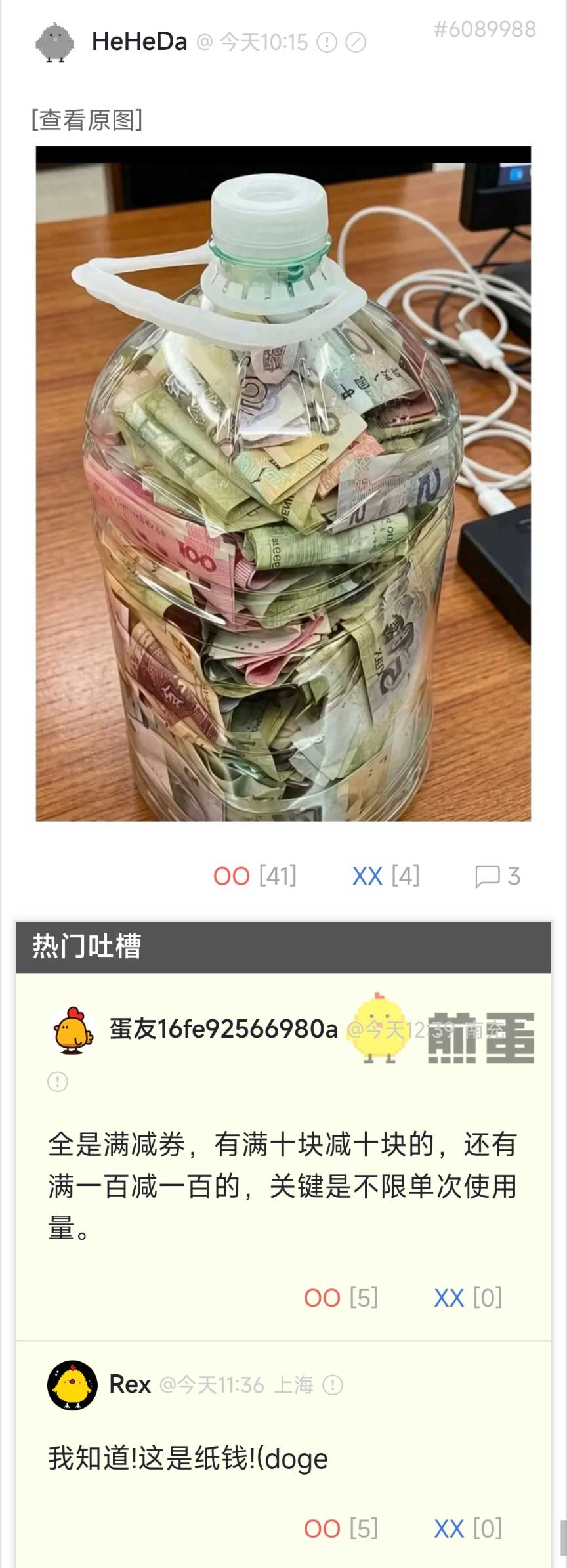Tap the block icon beside HeHeDa's timestamp

(x=356, y=43)
